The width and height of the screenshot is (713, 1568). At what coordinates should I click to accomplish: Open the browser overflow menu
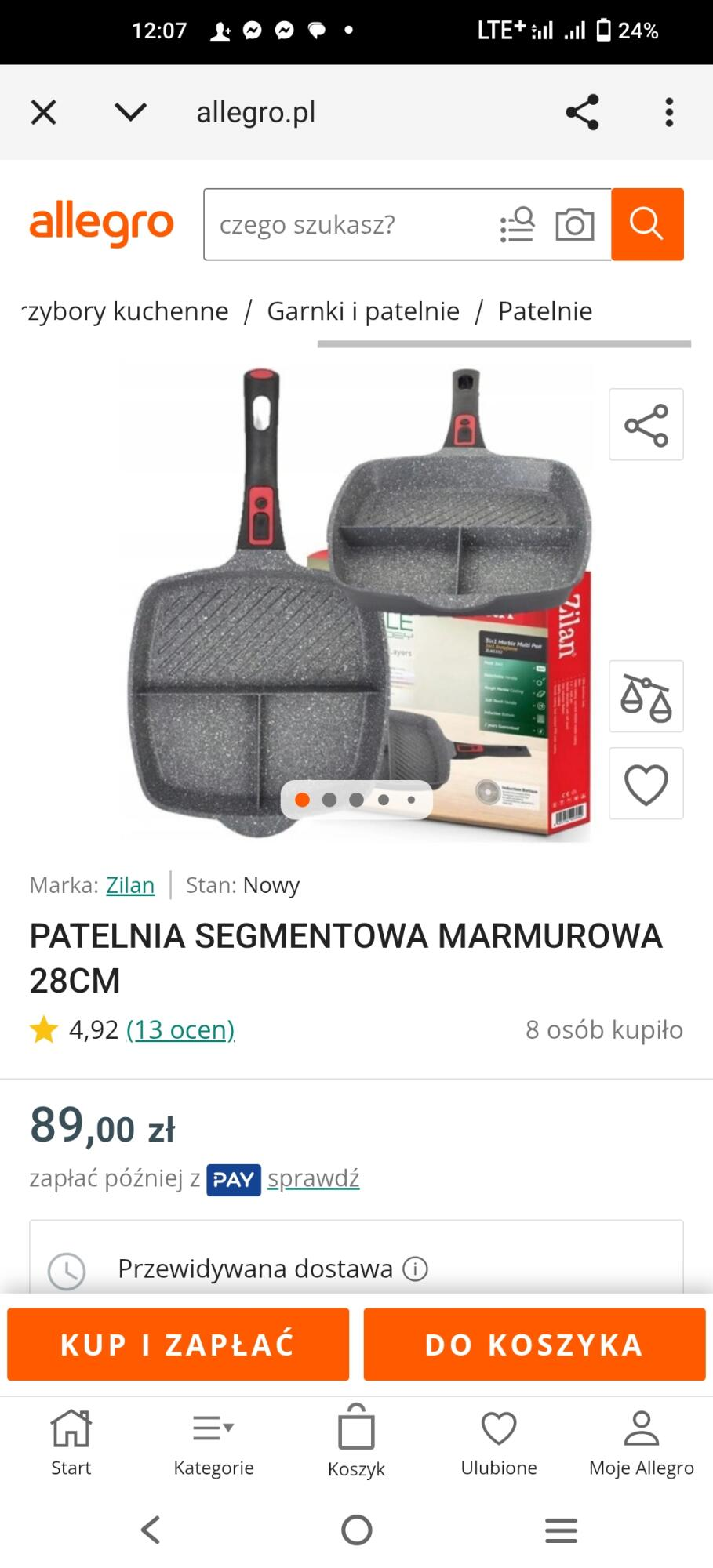(x=669, y=112)
